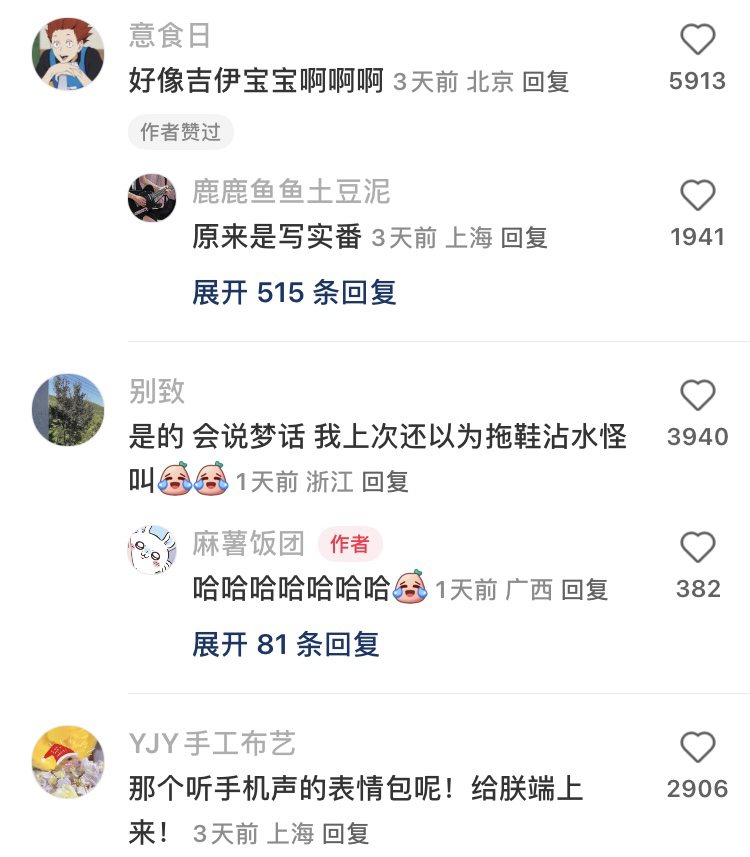Reply to 意食日's comment

(x=546, y=82)
